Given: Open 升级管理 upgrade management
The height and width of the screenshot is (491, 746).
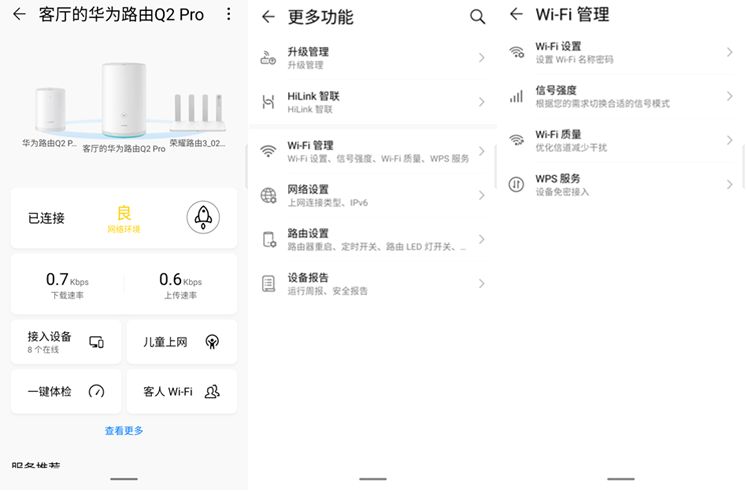Looking at the screenshot, I should (372, 57).
